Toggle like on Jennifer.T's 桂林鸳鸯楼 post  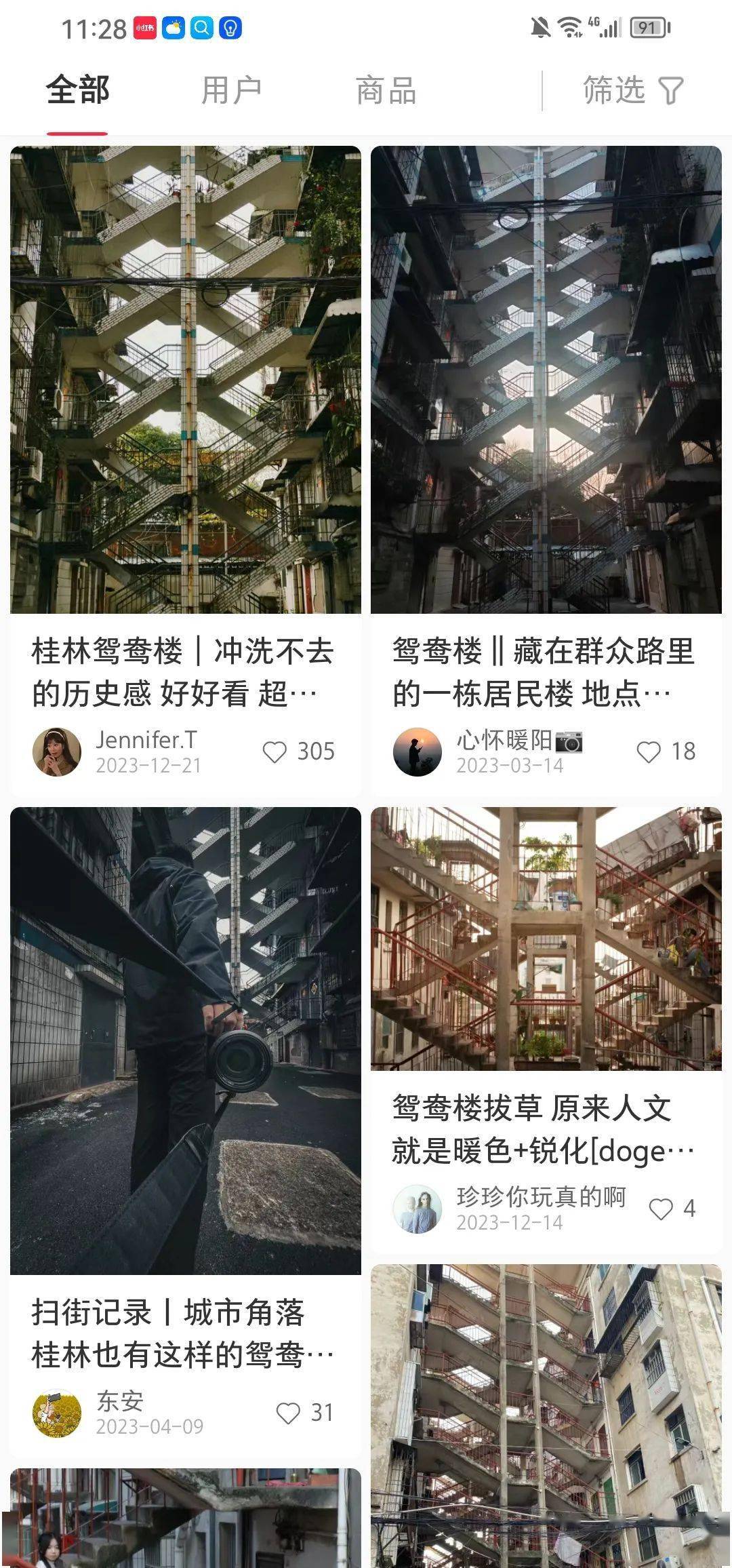[x=278, y=751]
